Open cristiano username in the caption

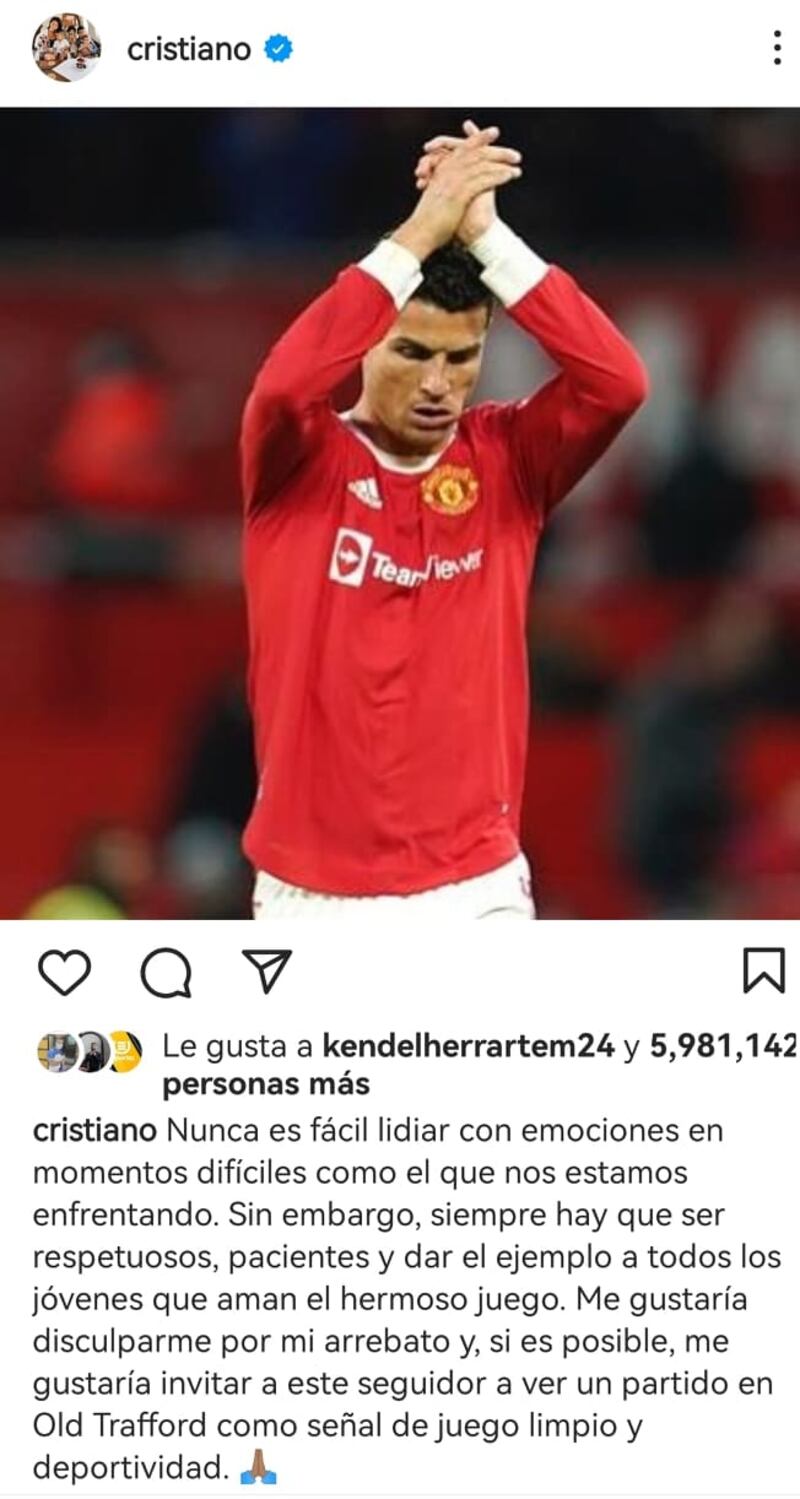coord(95,1130)
